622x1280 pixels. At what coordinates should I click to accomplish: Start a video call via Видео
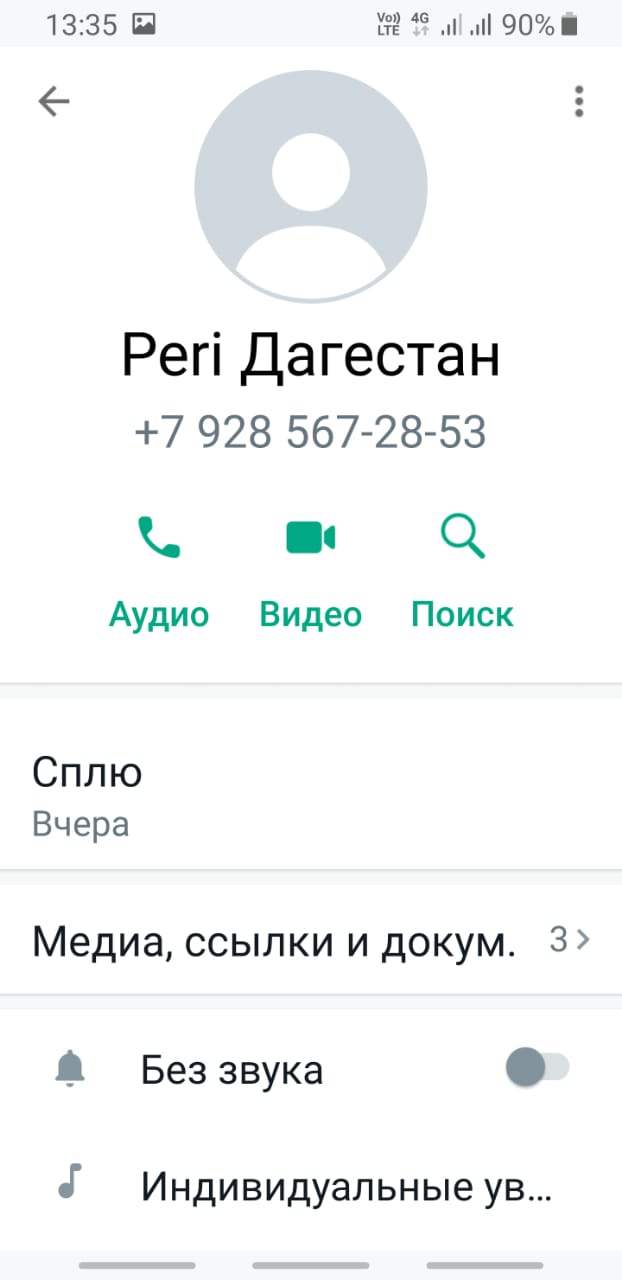coord(311,571)
